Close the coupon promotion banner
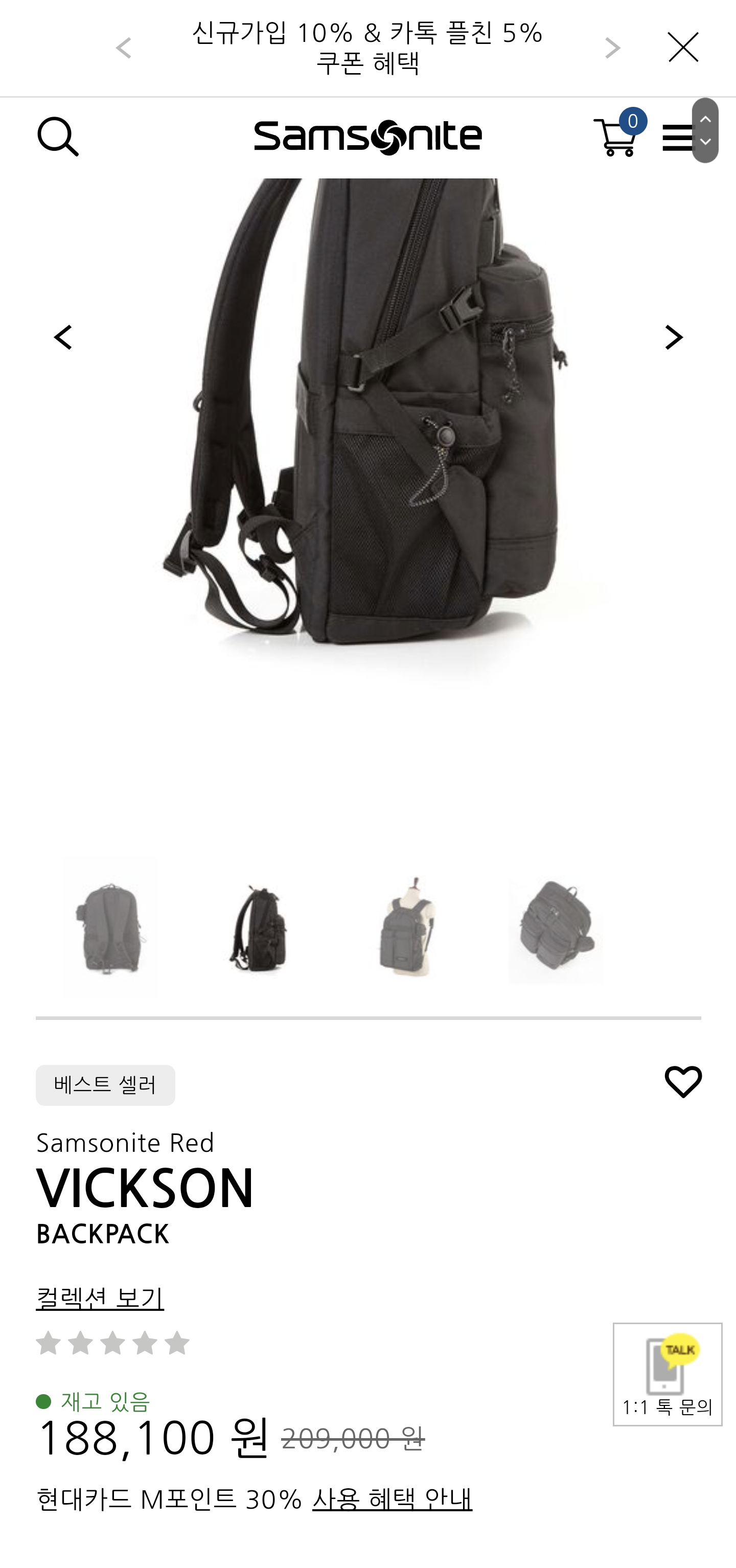 [x=682, y=48]
